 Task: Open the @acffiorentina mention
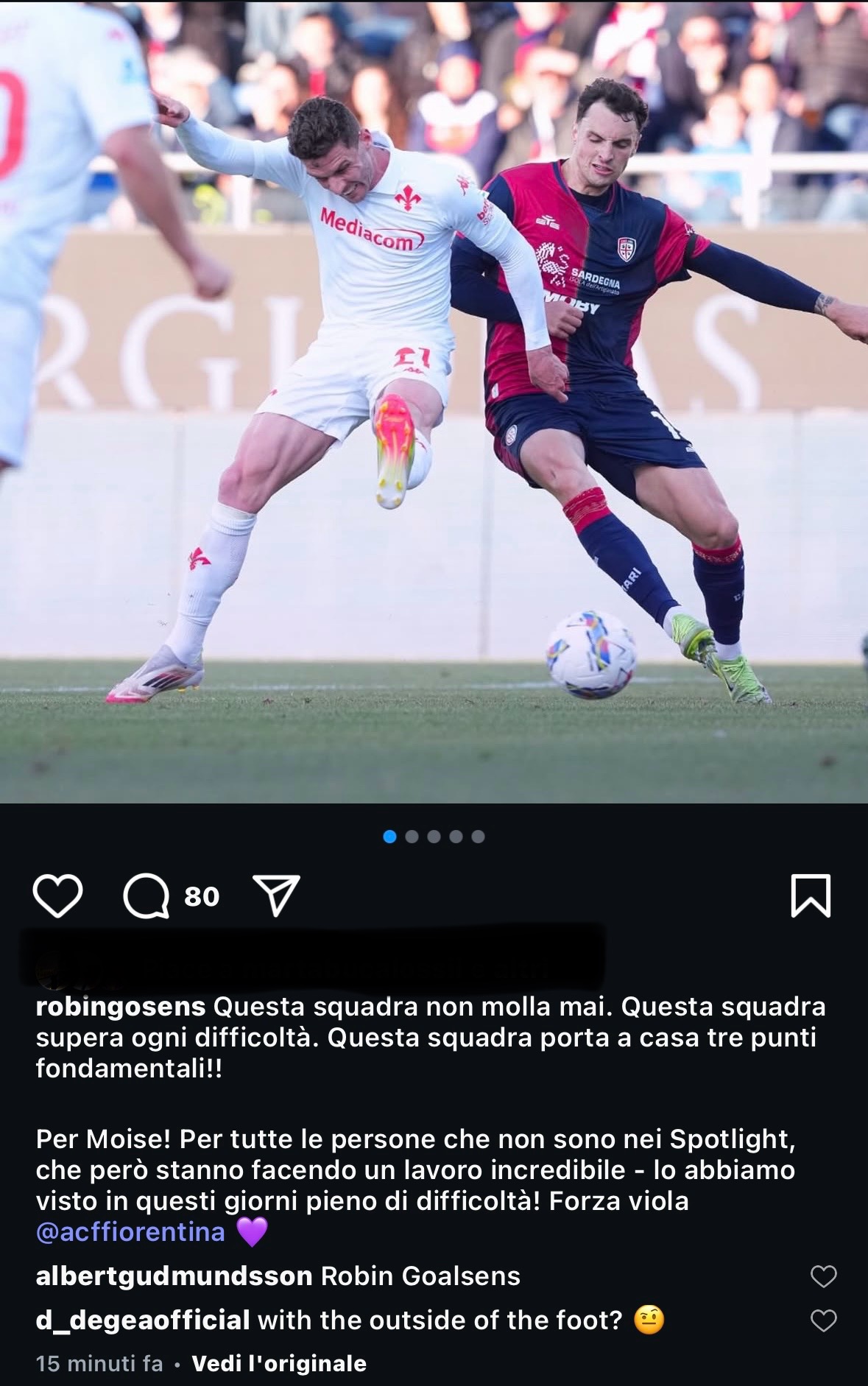[130, 1231]
